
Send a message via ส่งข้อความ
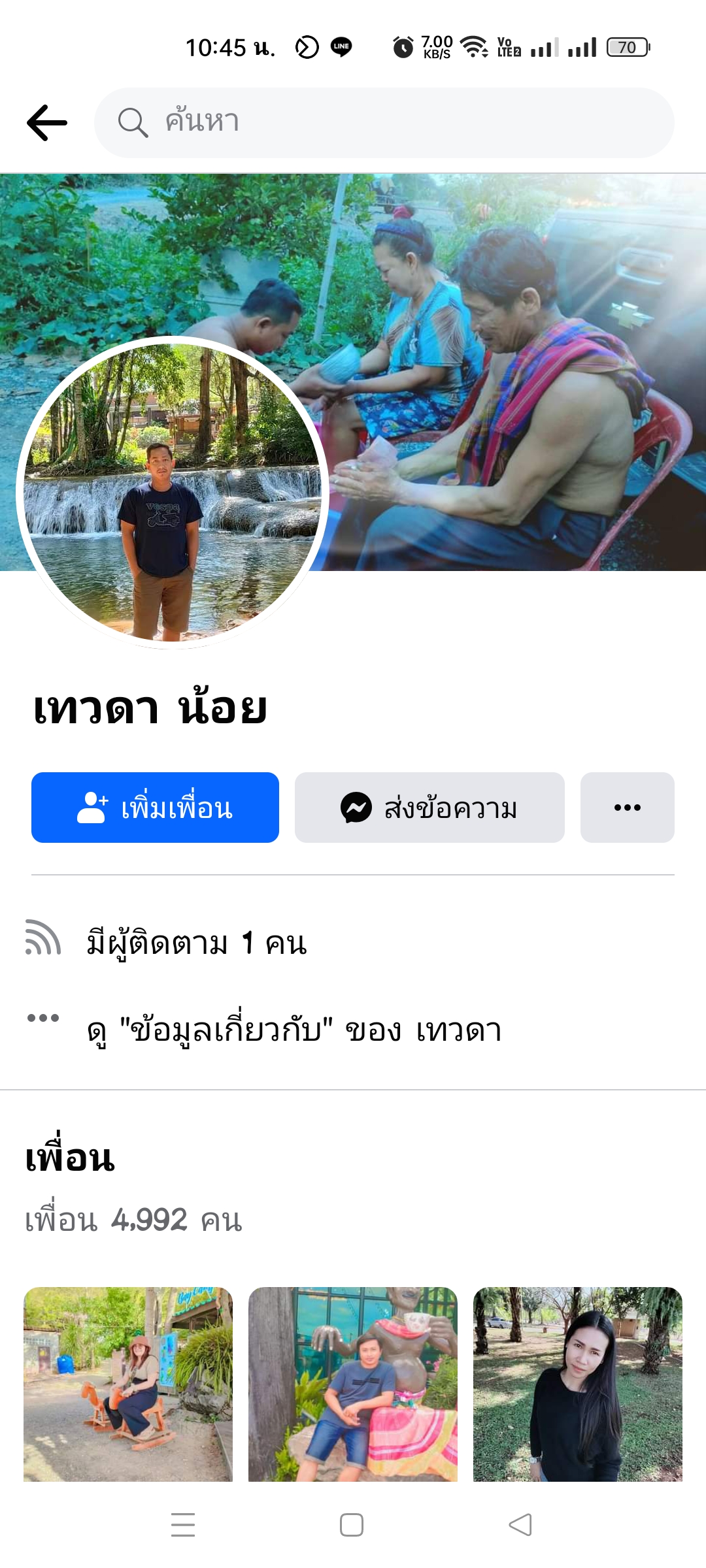pos(429,808)
